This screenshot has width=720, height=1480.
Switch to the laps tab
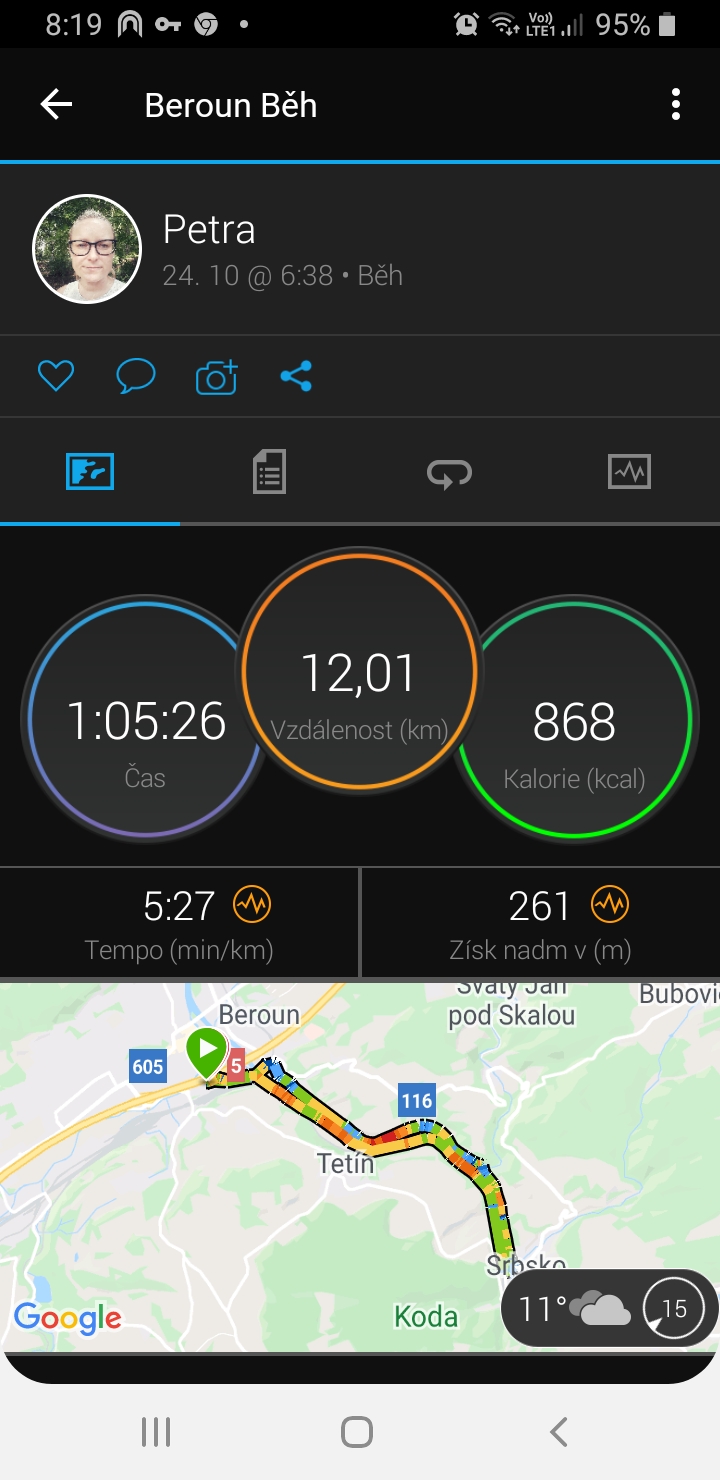tap(449, 472)
